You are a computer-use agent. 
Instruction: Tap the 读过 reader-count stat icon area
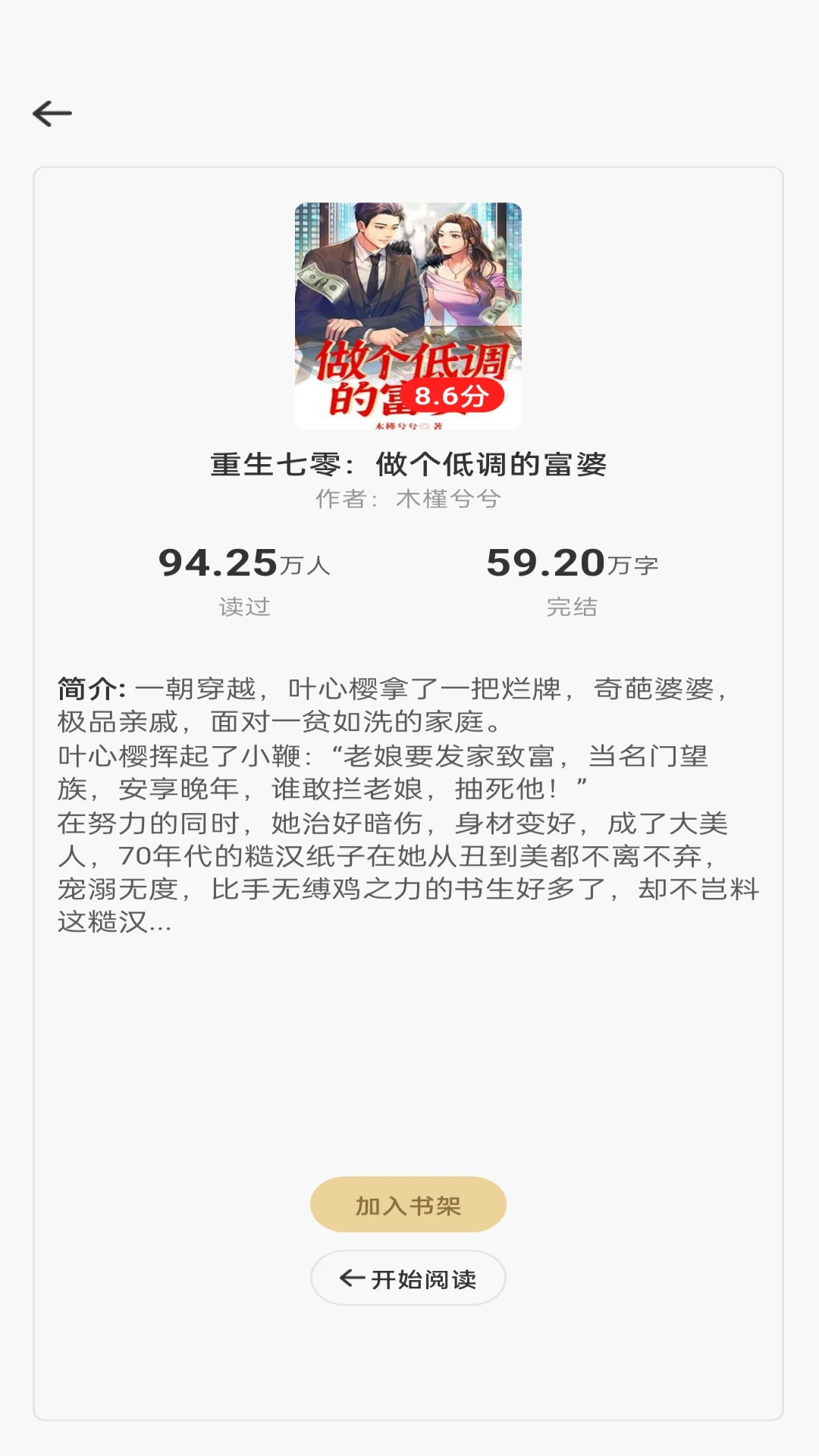click(x=244, y=606)
